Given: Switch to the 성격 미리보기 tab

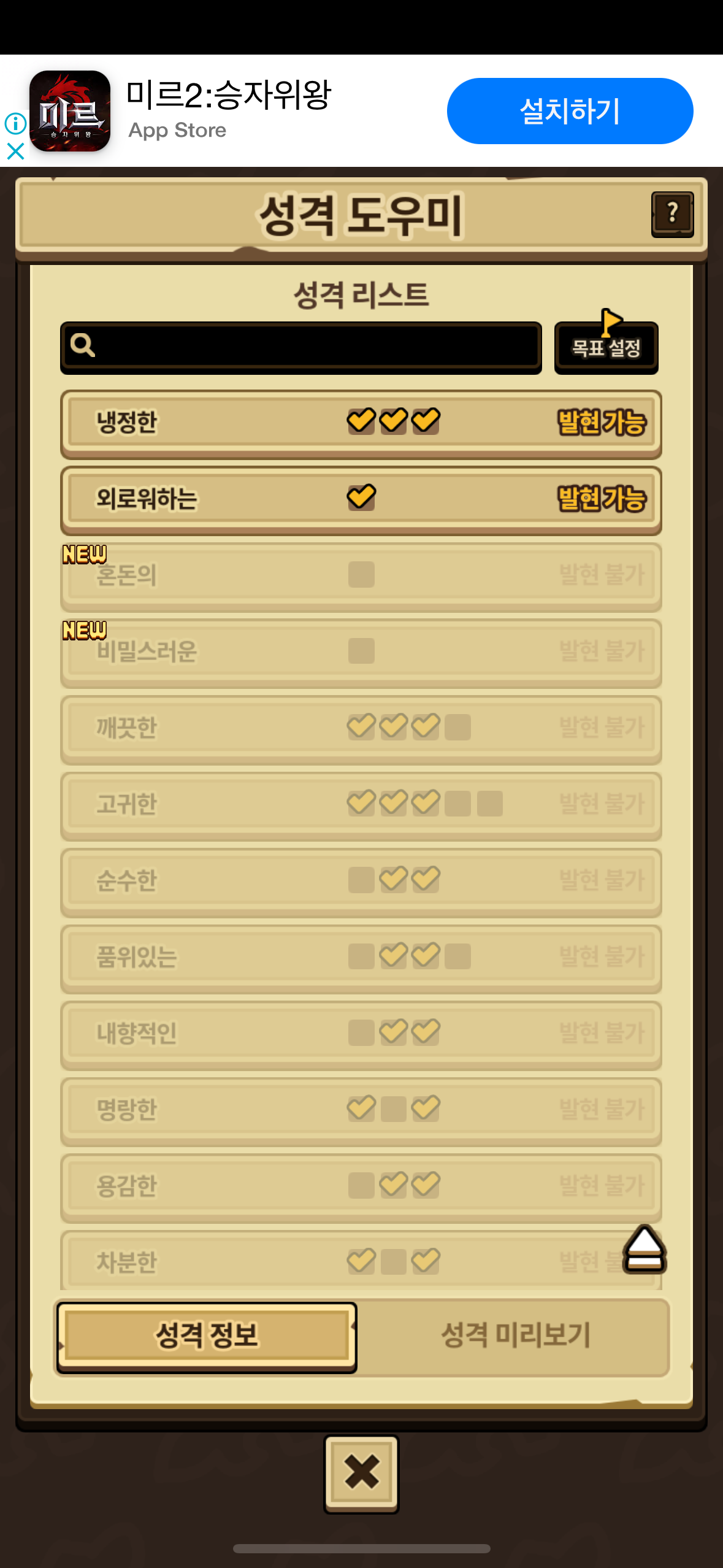Looking at the screenshot, I should 515,1336.
